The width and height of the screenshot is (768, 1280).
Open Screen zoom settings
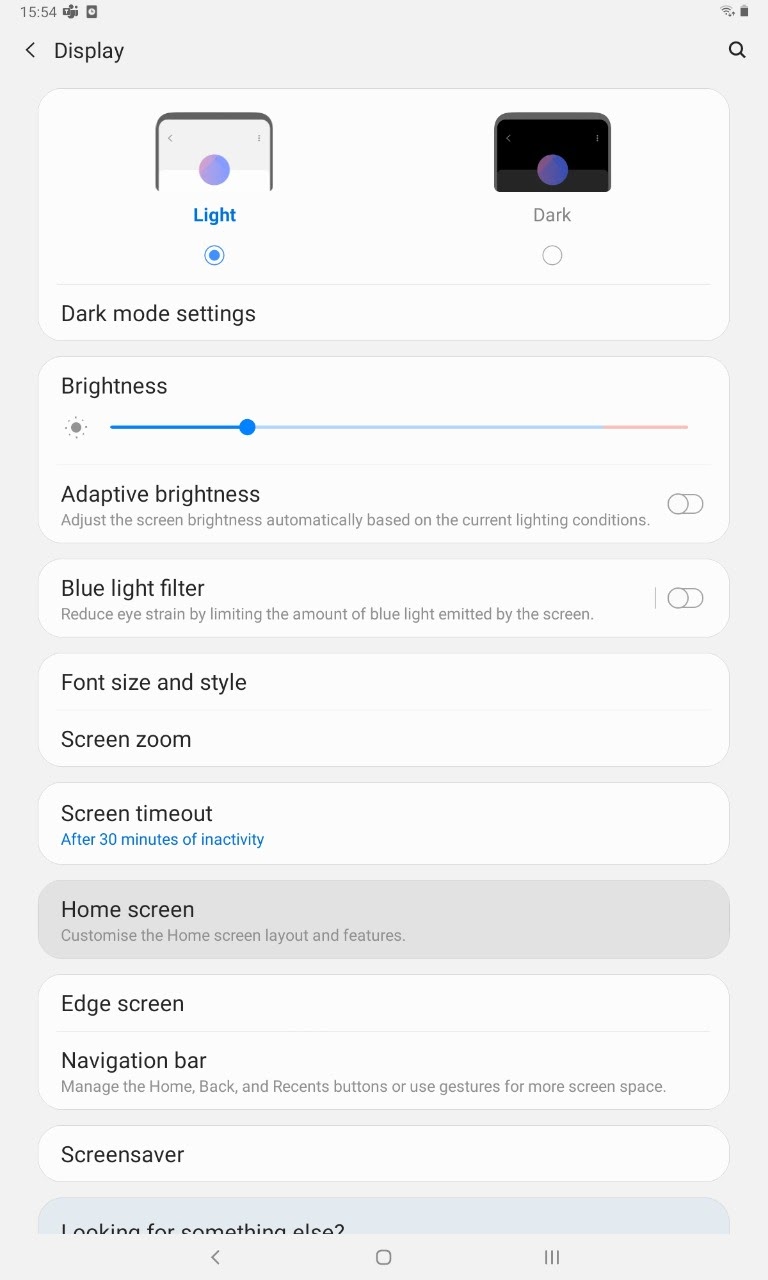384,739
